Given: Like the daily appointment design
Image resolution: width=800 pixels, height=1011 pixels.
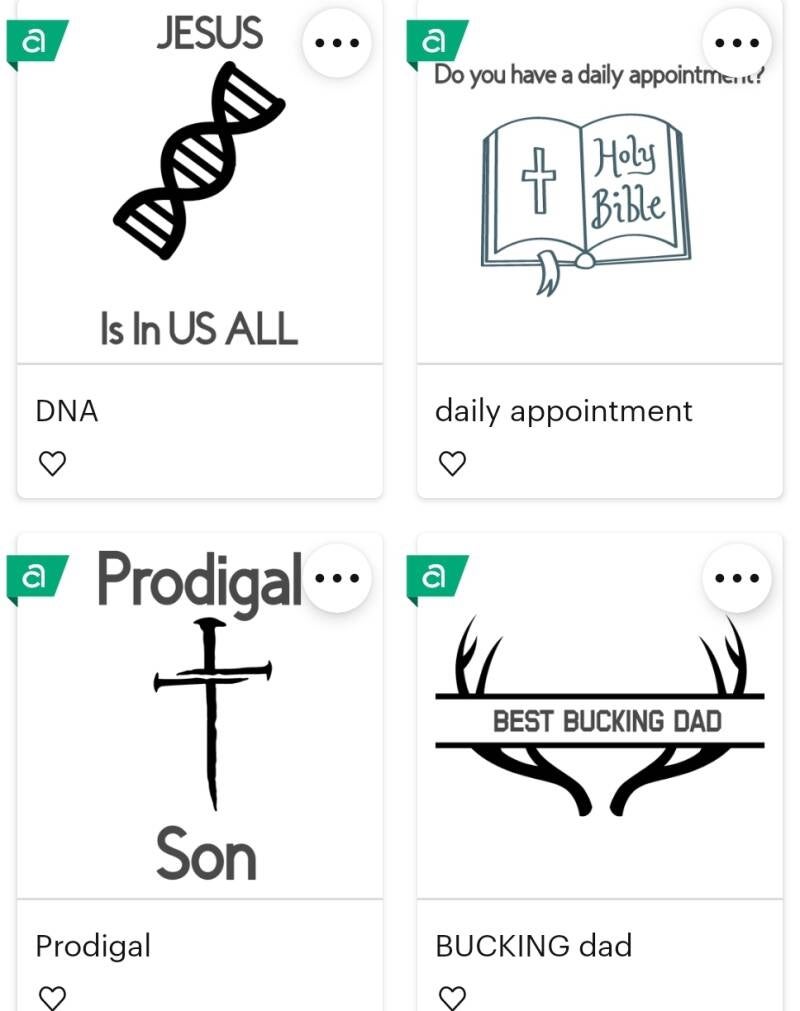Looking at the screenshot, I should (x=453, y=463).
